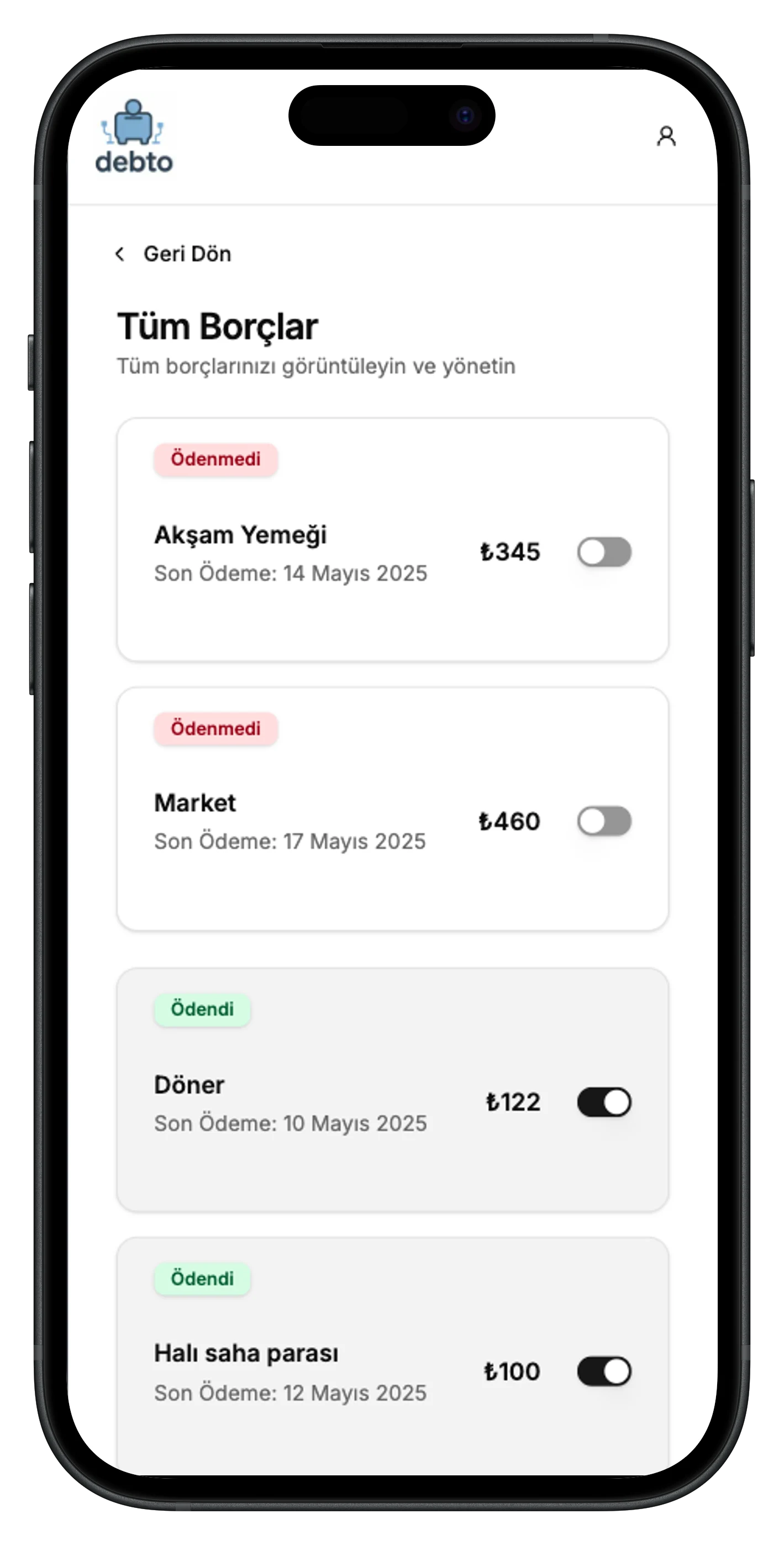The image size is (784, 1545).
Task: Turn off paid toggle for Halı saha parası
Action: pos(604,1371)
